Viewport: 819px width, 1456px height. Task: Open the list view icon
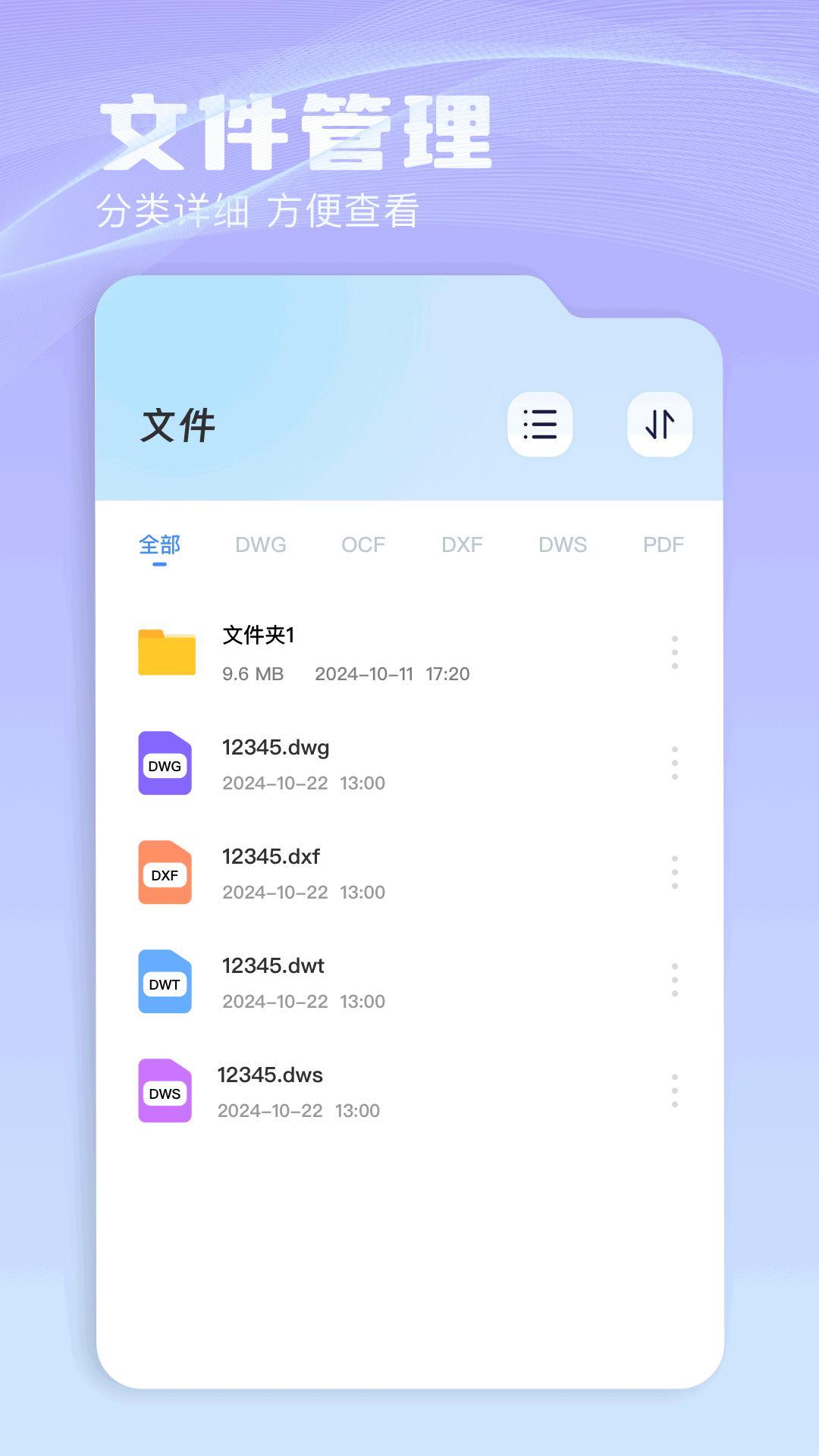point(539,425)
